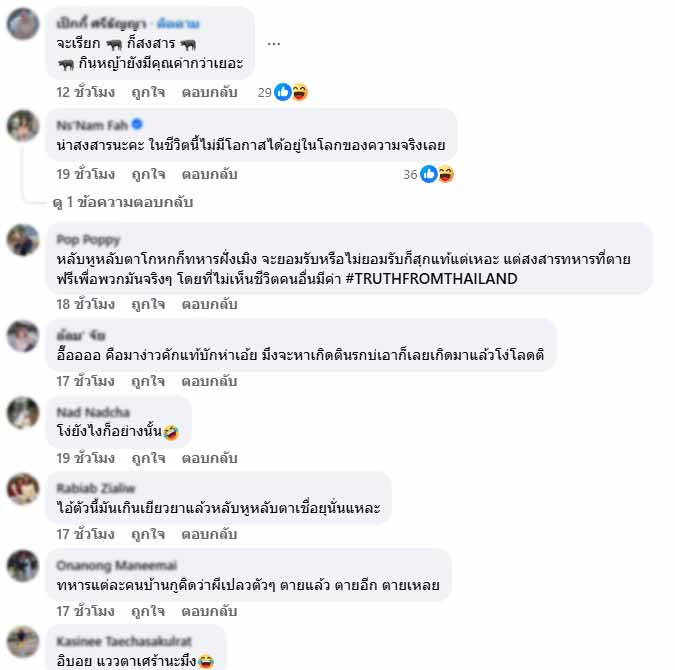Screen dimensions: 675x670
Task: Like Rabiab Zialiw's comment
Action: point(148,534)
